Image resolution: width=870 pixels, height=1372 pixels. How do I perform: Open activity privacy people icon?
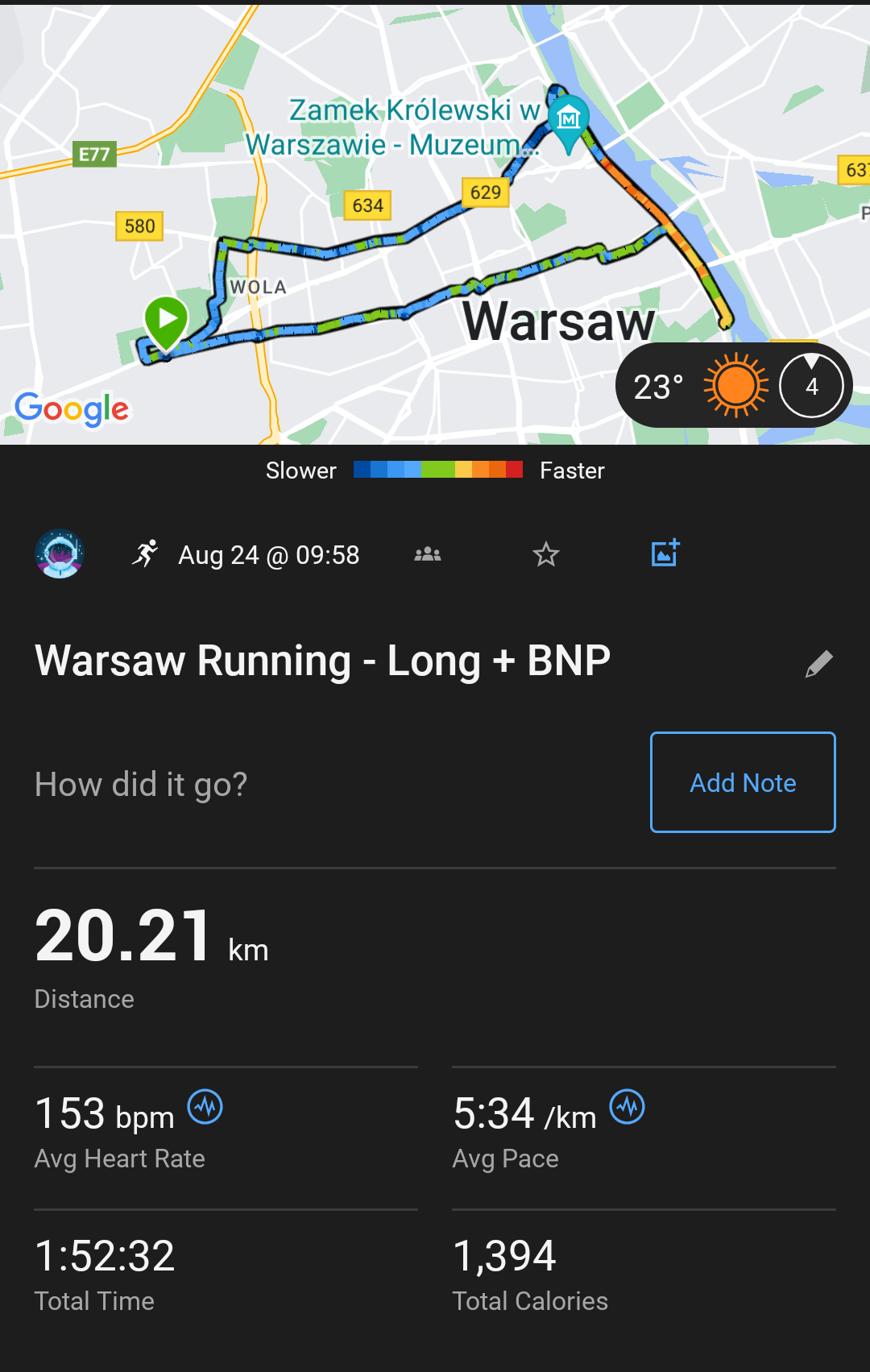coord(427,554)
